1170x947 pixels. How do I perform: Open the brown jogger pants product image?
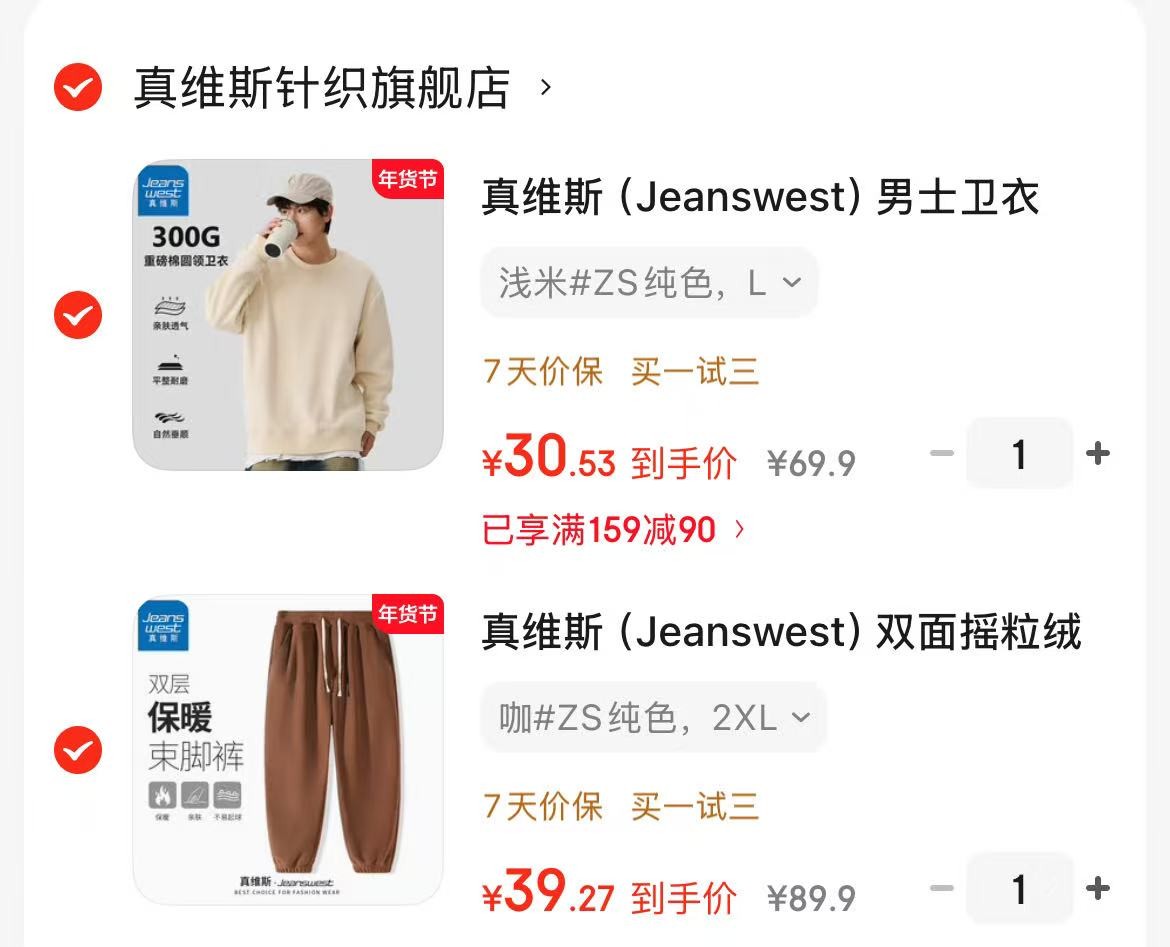(x=288, y=750)
